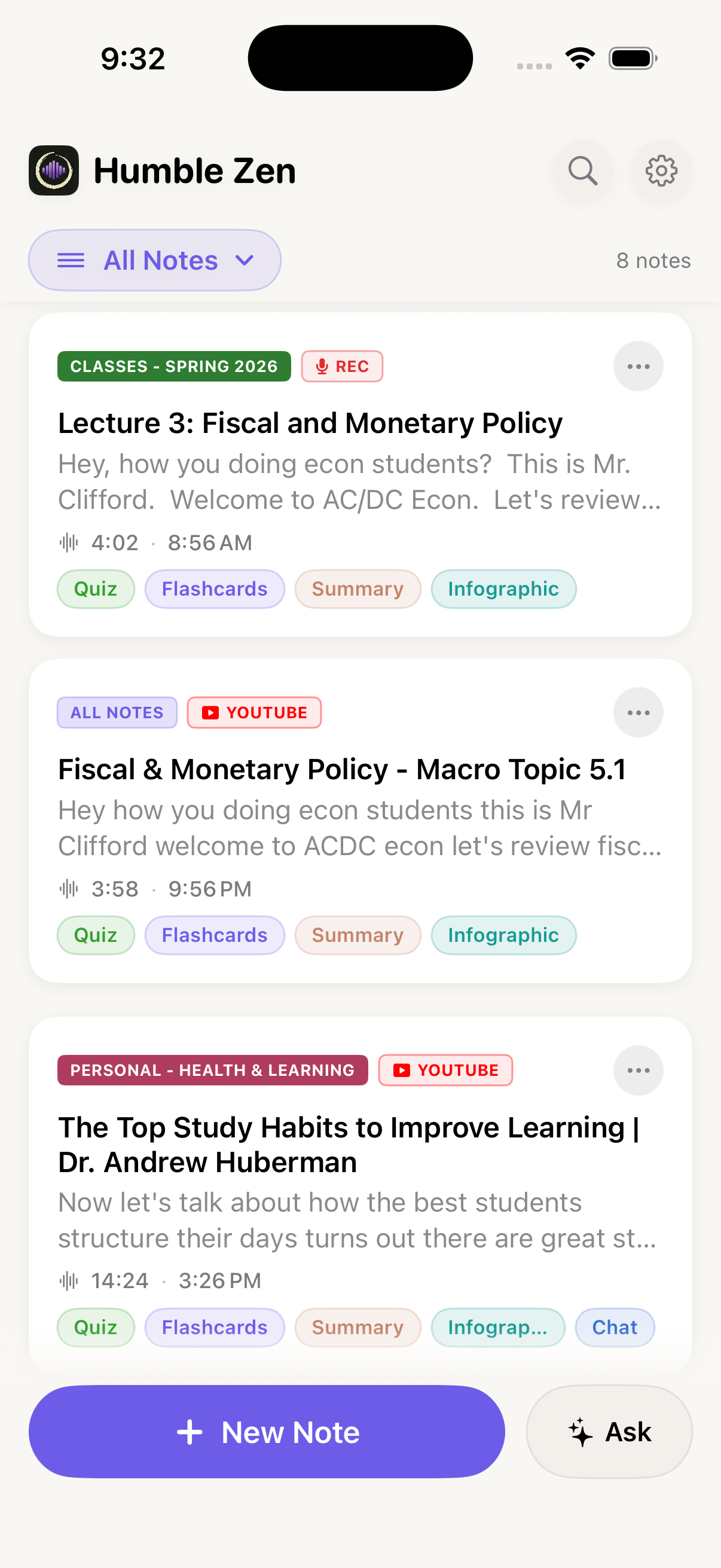The width and height of the screenshot is (721, 1568).
Task: Select the Flashcards chip on Macro Topic 5.1
Action: pos(214,935)
